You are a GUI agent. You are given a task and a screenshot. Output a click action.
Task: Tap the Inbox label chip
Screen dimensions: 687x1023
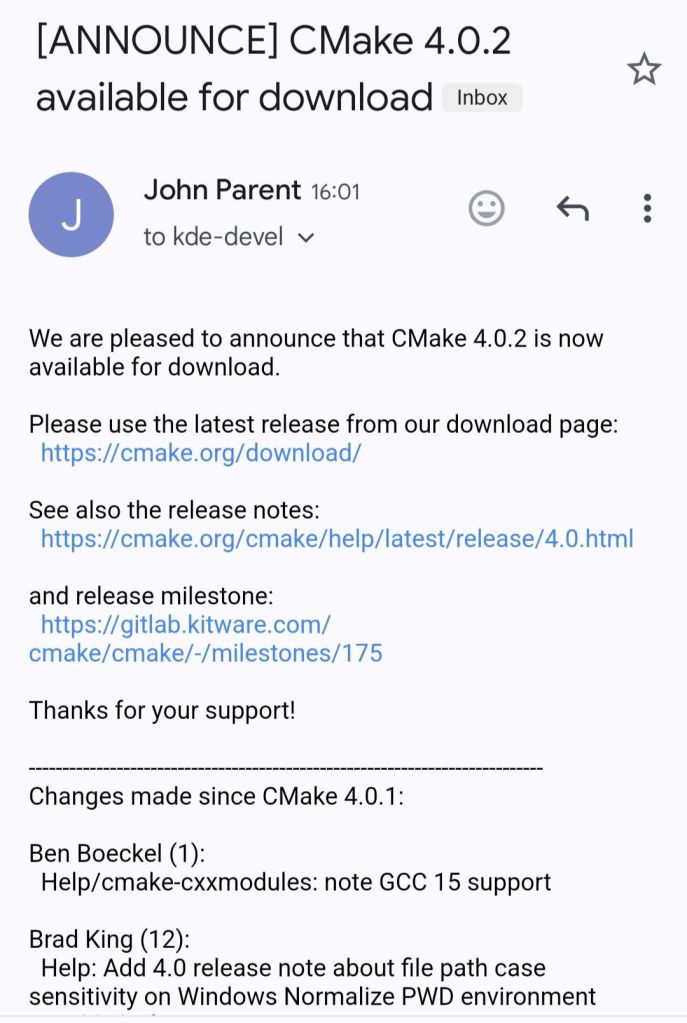[482, 98]
